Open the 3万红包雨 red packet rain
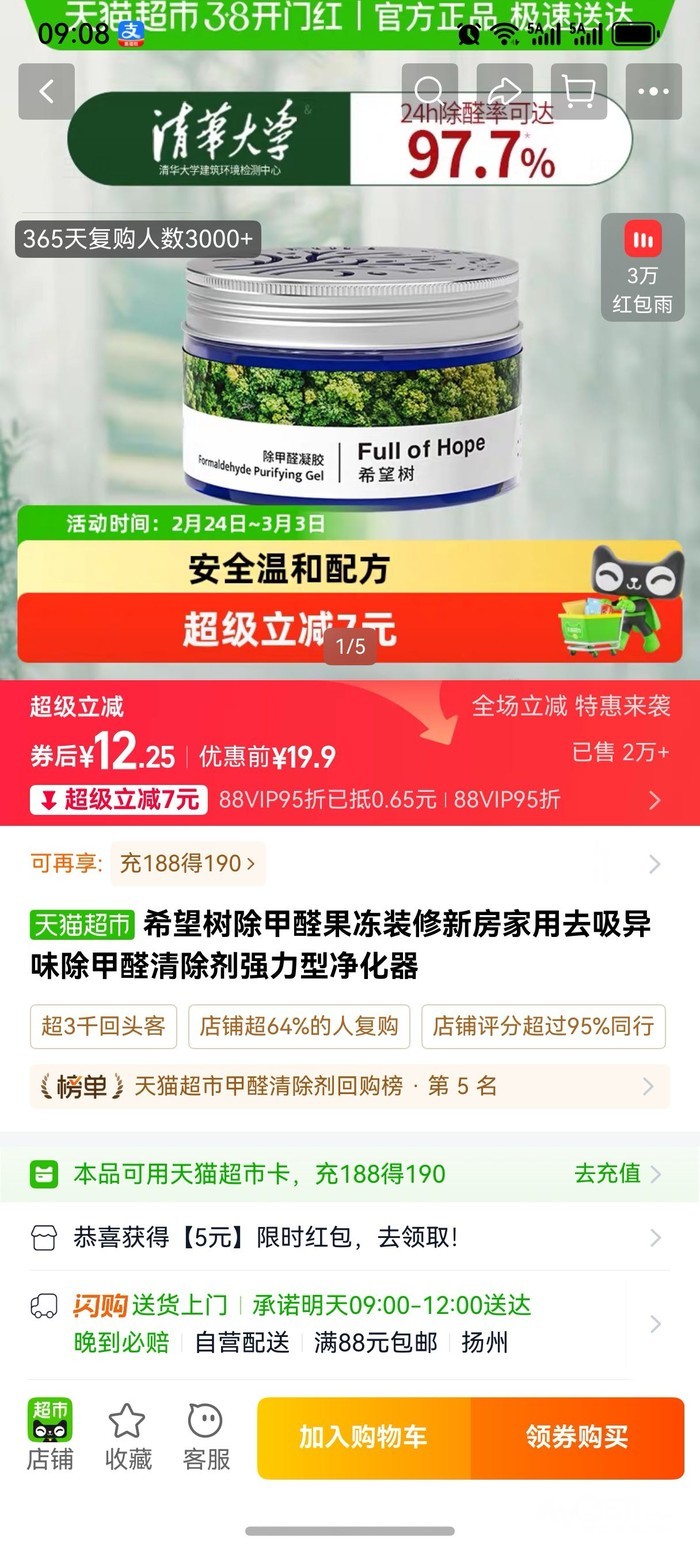This screenshot has width=700, height=1547. (643, 267)
